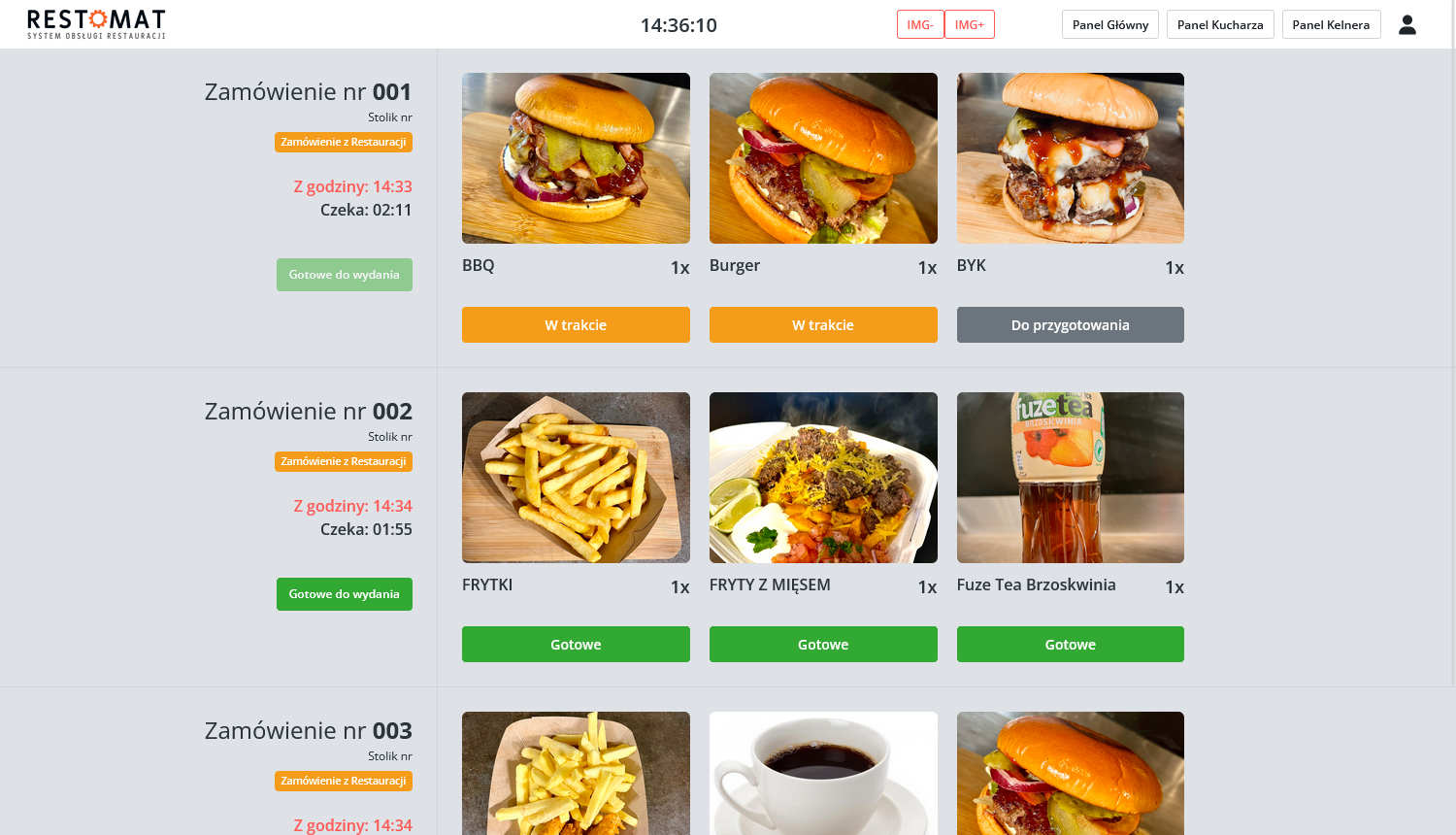Open Panel Kelnera
Viewport: 1456px width, 835px height.
pyautogui.click(x=1330, y=25)
